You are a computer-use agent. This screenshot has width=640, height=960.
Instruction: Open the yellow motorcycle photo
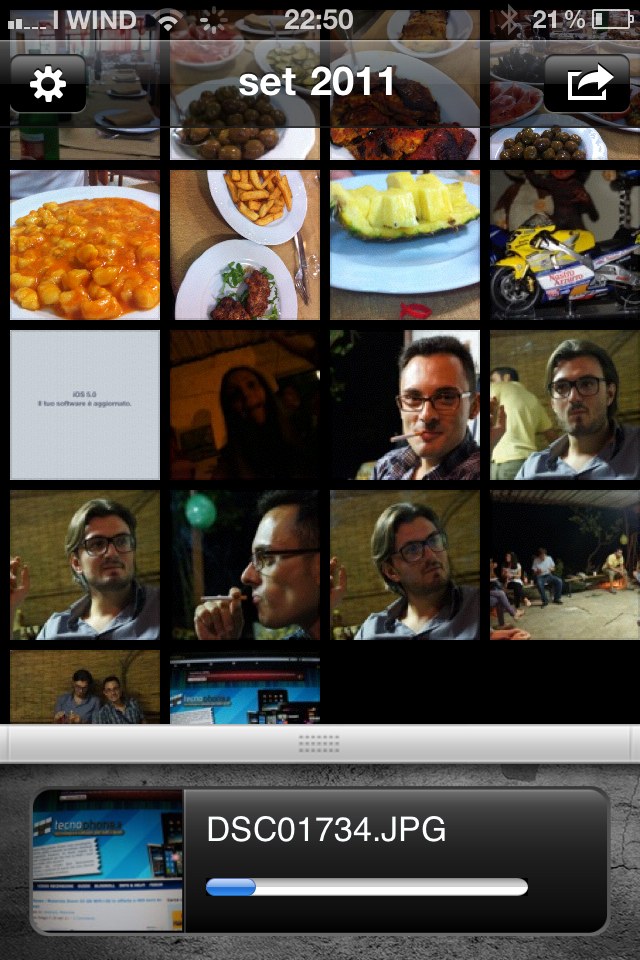pos(565,245)
